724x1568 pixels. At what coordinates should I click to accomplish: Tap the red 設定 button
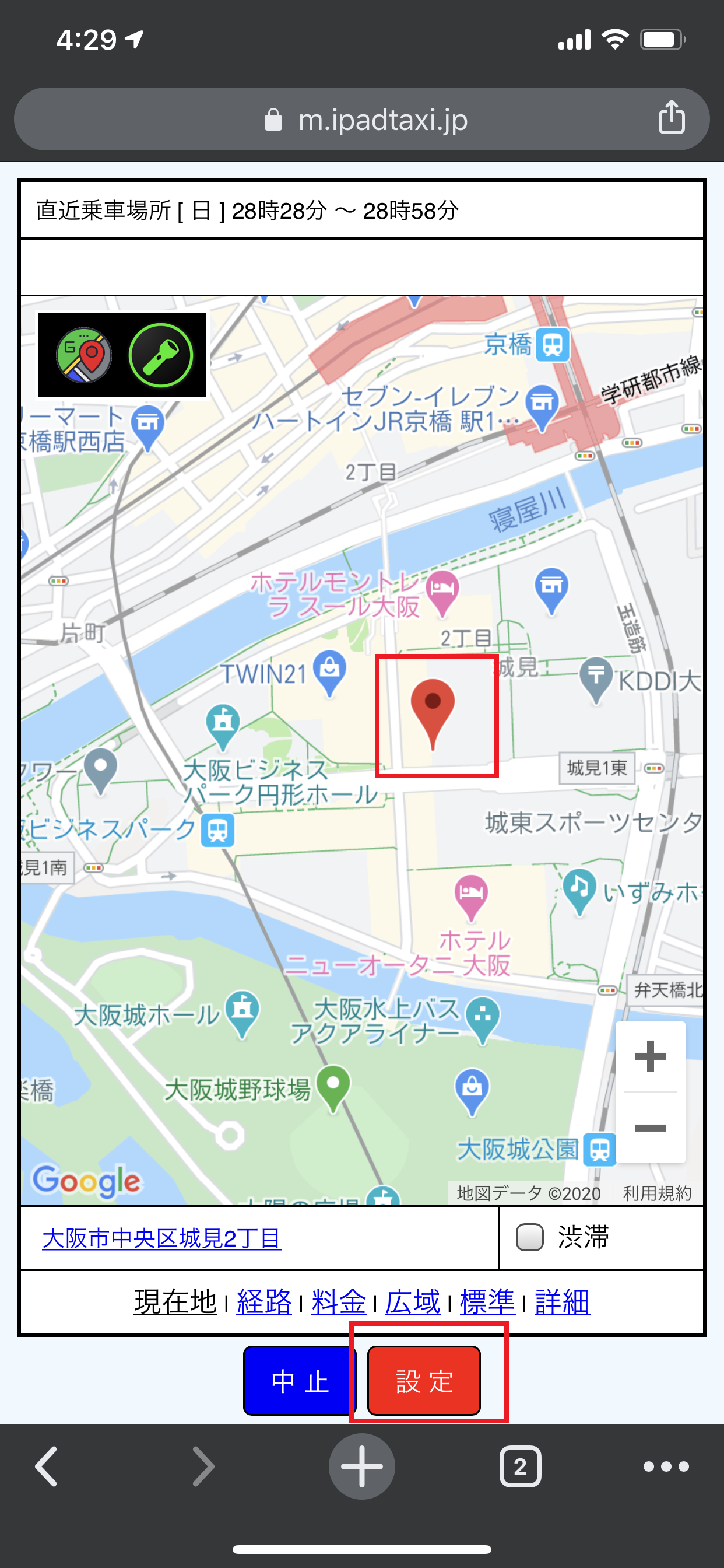(x=423, y=1381)
